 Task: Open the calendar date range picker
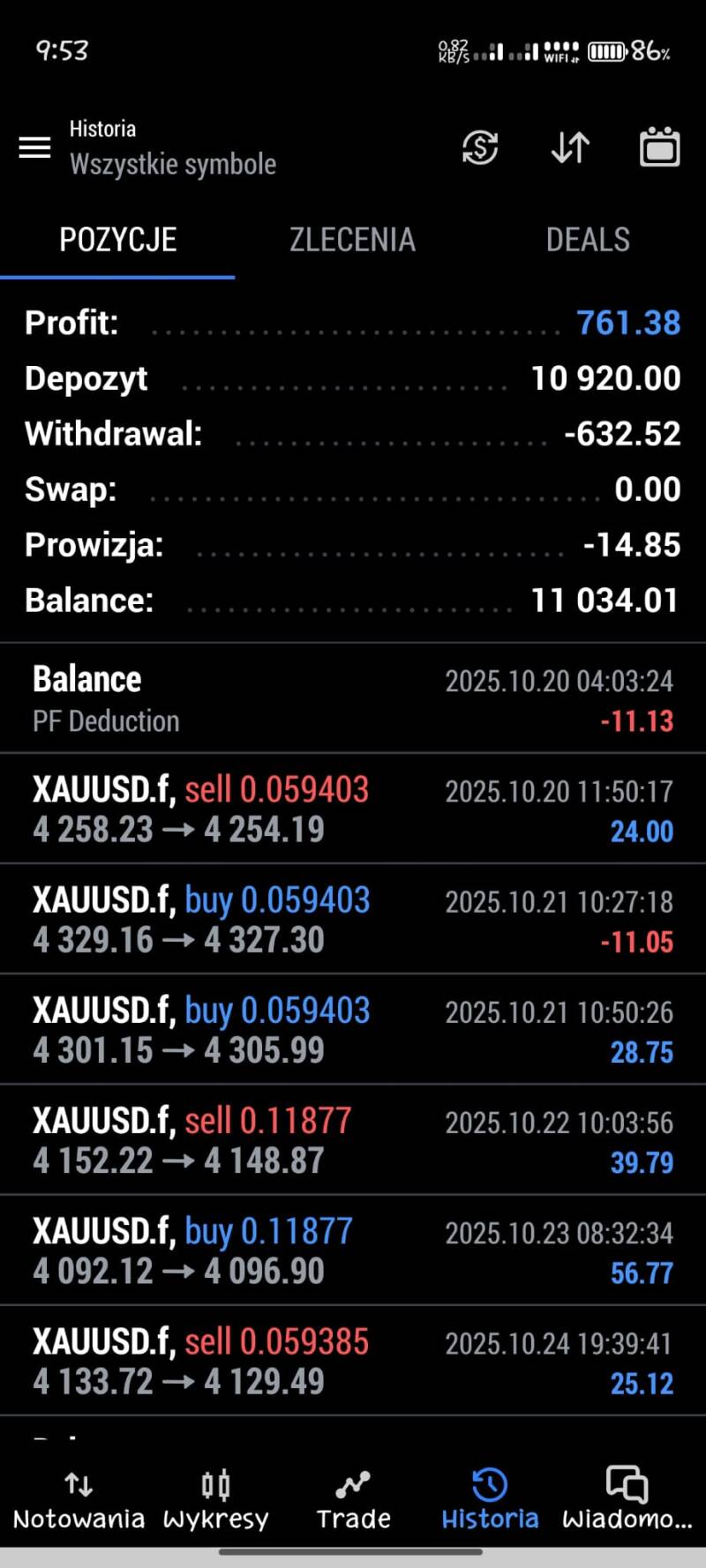[x=659, y=147]
